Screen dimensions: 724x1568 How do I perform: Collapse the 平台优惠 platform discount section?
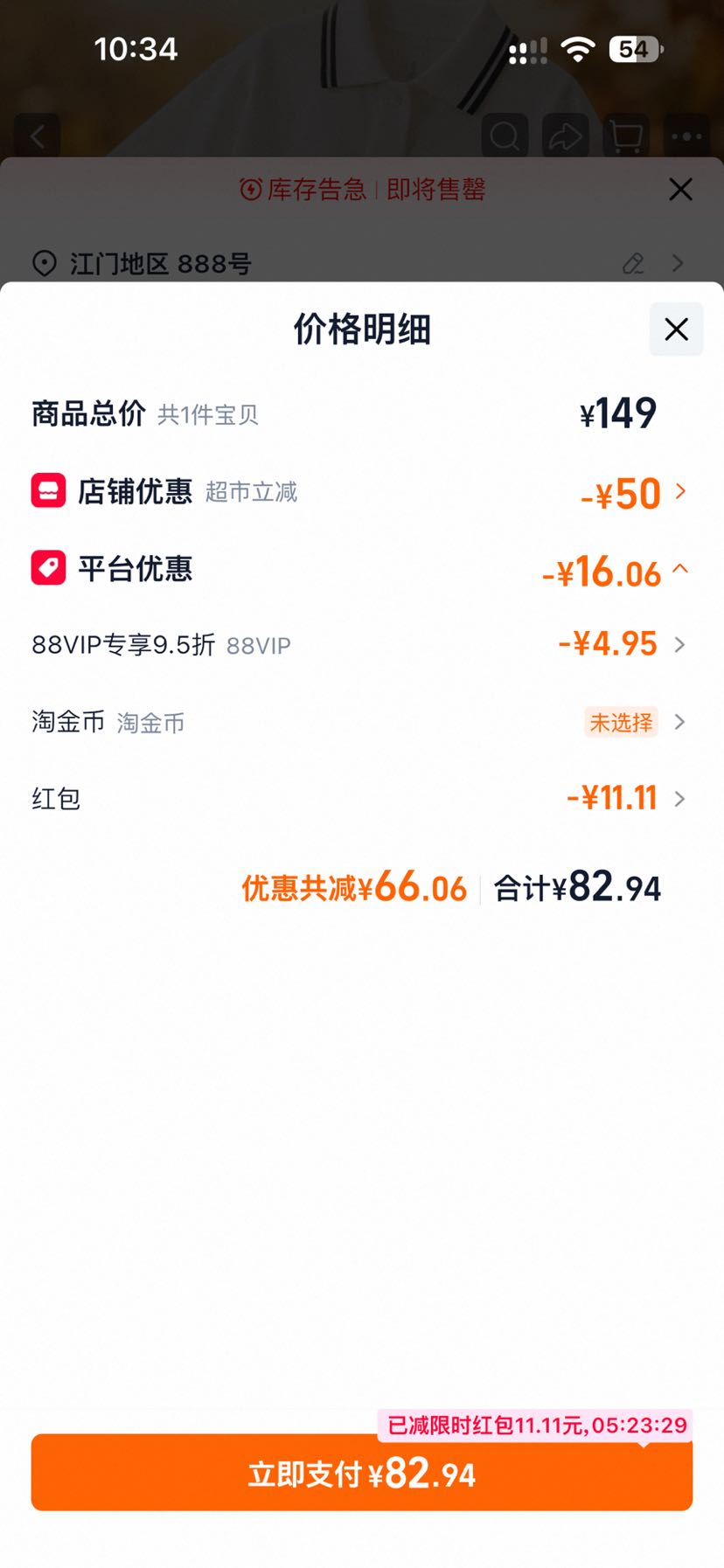pos(361,570)
